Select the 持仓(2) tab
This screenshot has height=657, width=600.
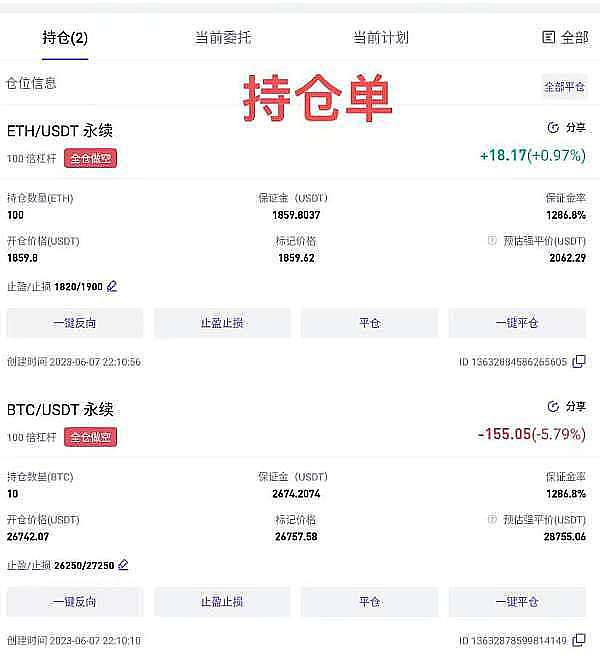65,38
